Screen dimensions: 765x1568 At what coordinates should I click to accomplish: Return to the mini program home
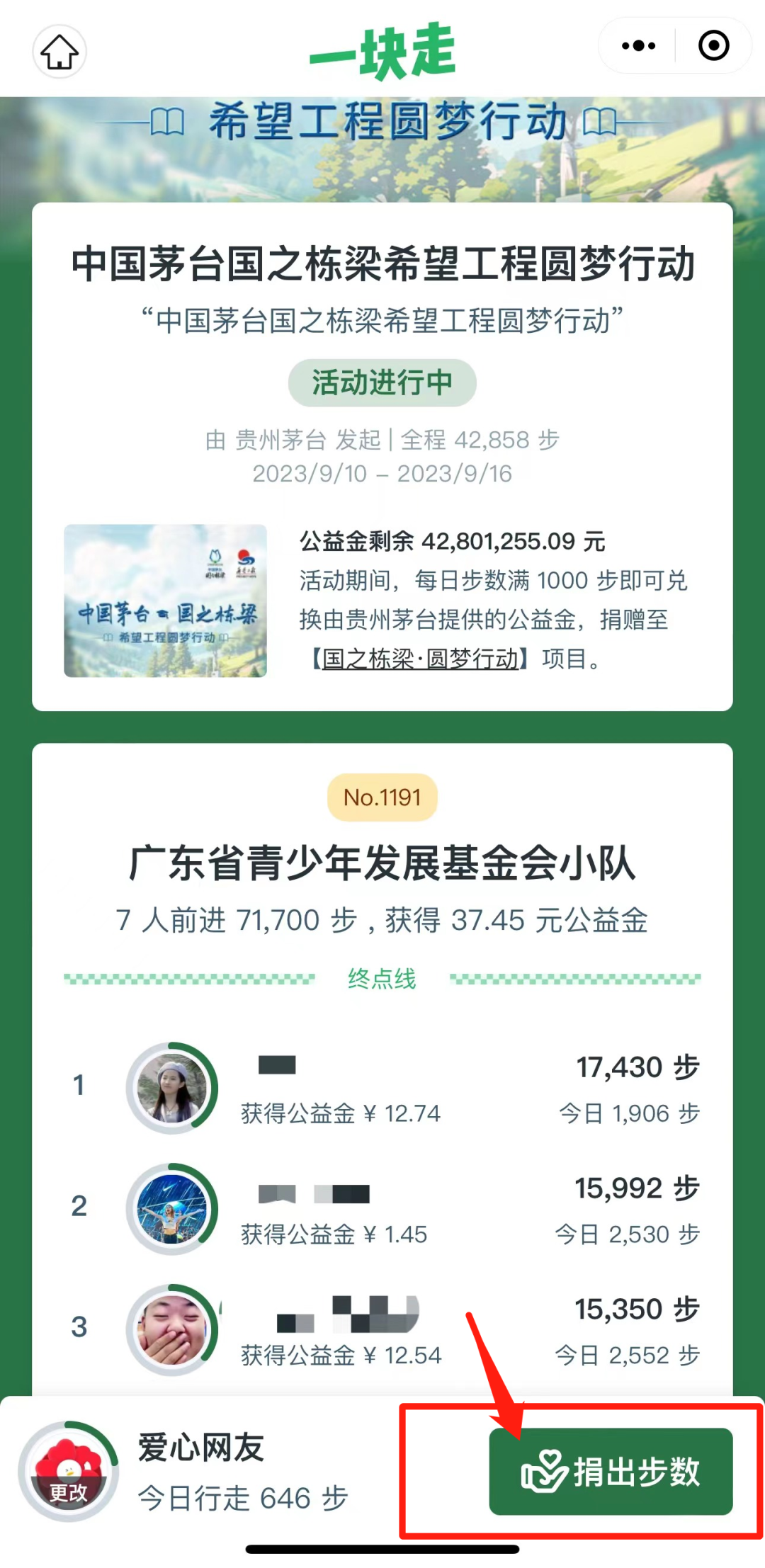[59, 52]
